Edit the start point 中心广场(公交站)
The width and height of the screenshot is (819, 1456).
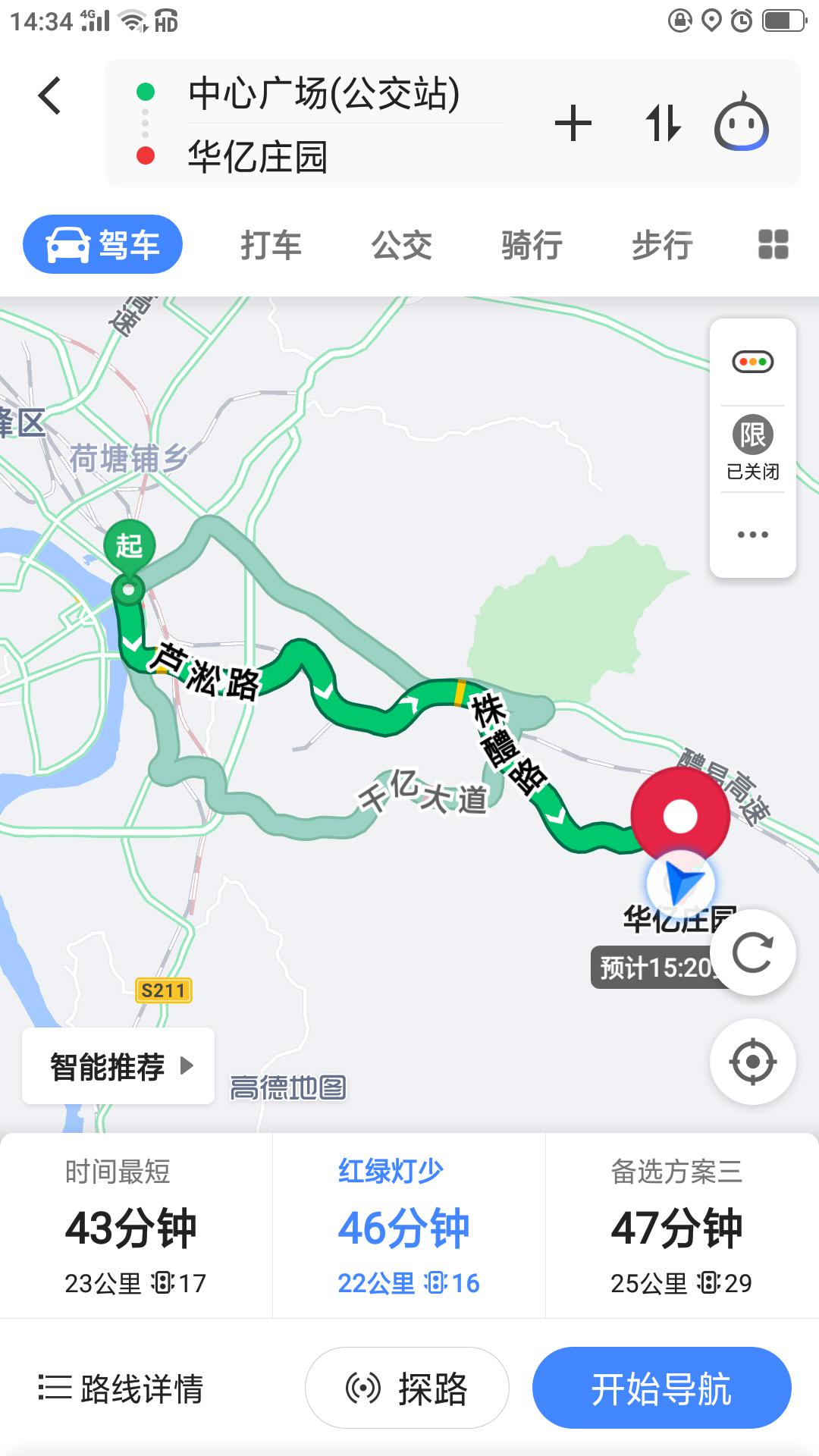[324, 94]
